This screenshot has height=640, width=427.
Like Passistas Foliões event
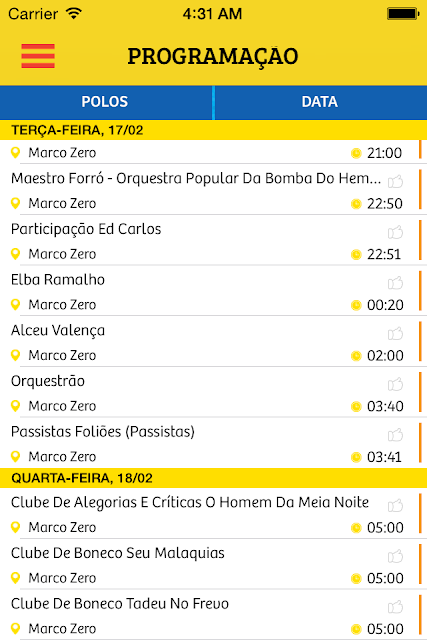tap(395, 434)
